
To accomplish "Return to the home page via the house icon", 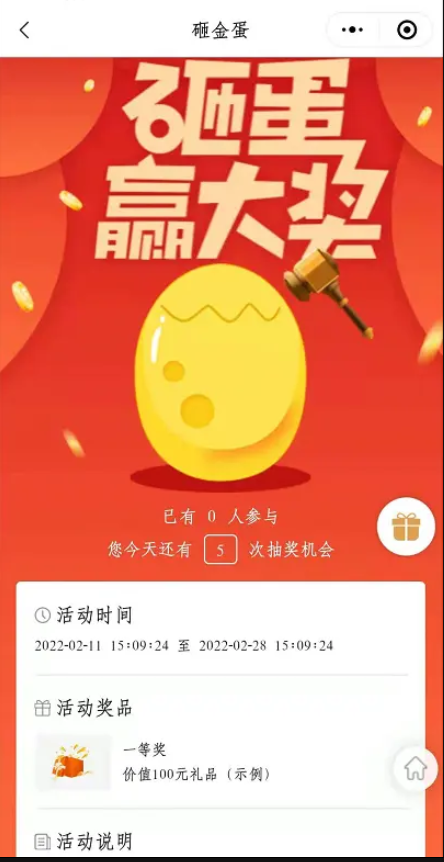I will click(415, 768).
